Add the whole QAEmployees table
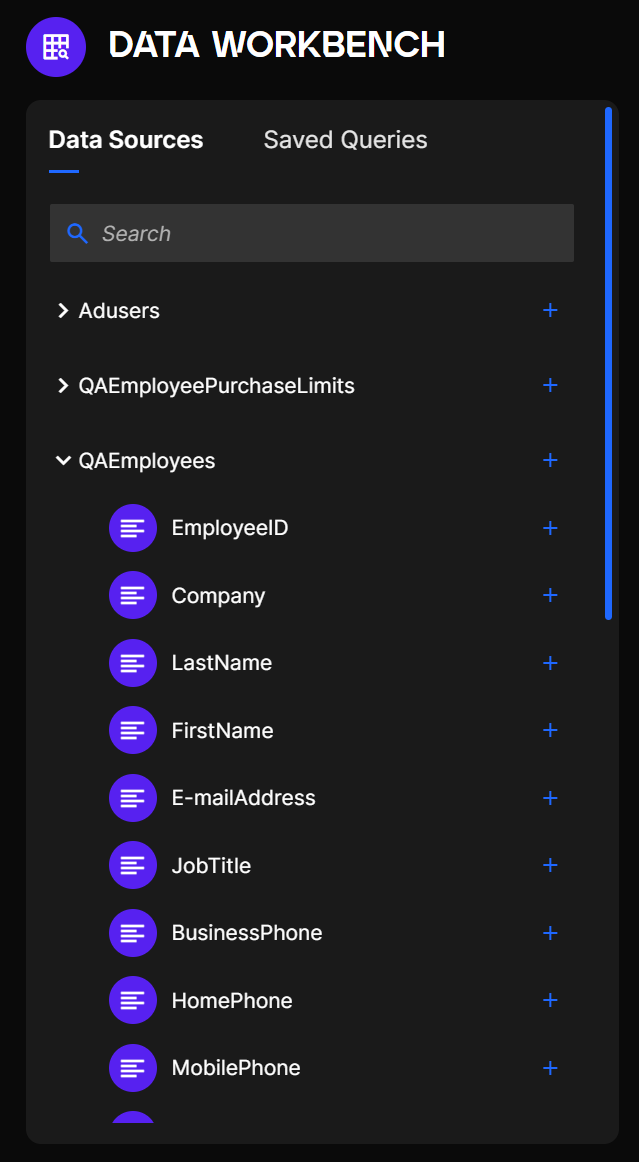Viewport: 639px width, 1162px height. tap(550, 461)
